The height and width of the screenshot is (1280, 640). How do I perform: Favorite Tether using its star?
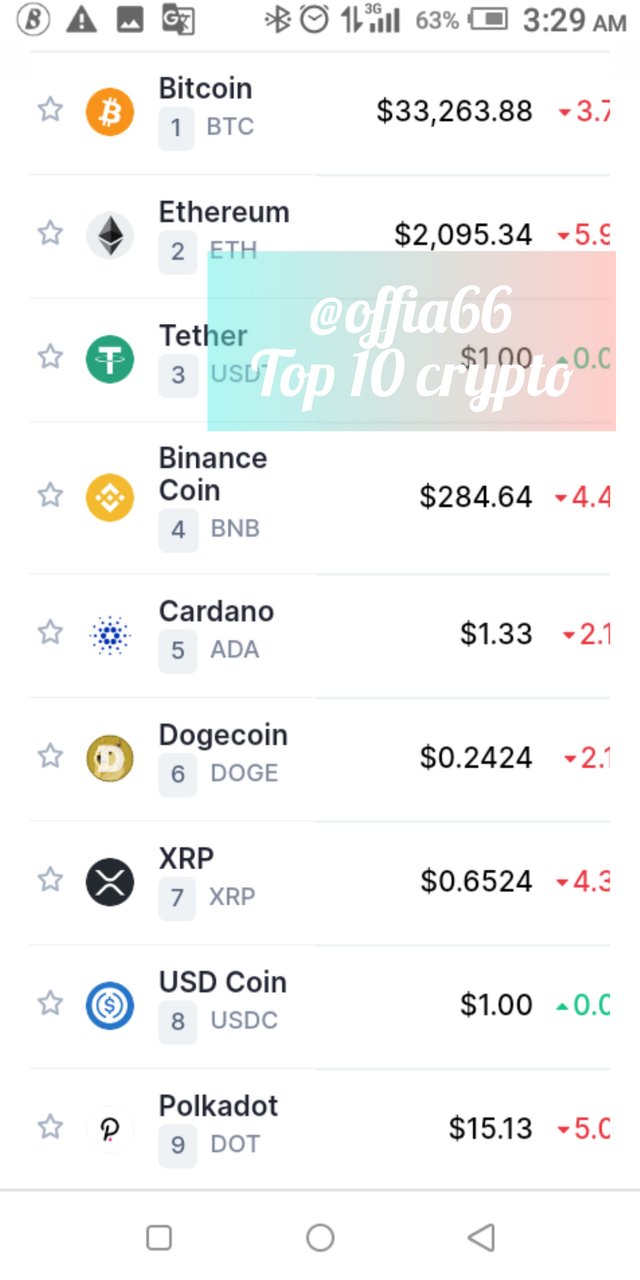click(x=50, y=357)
